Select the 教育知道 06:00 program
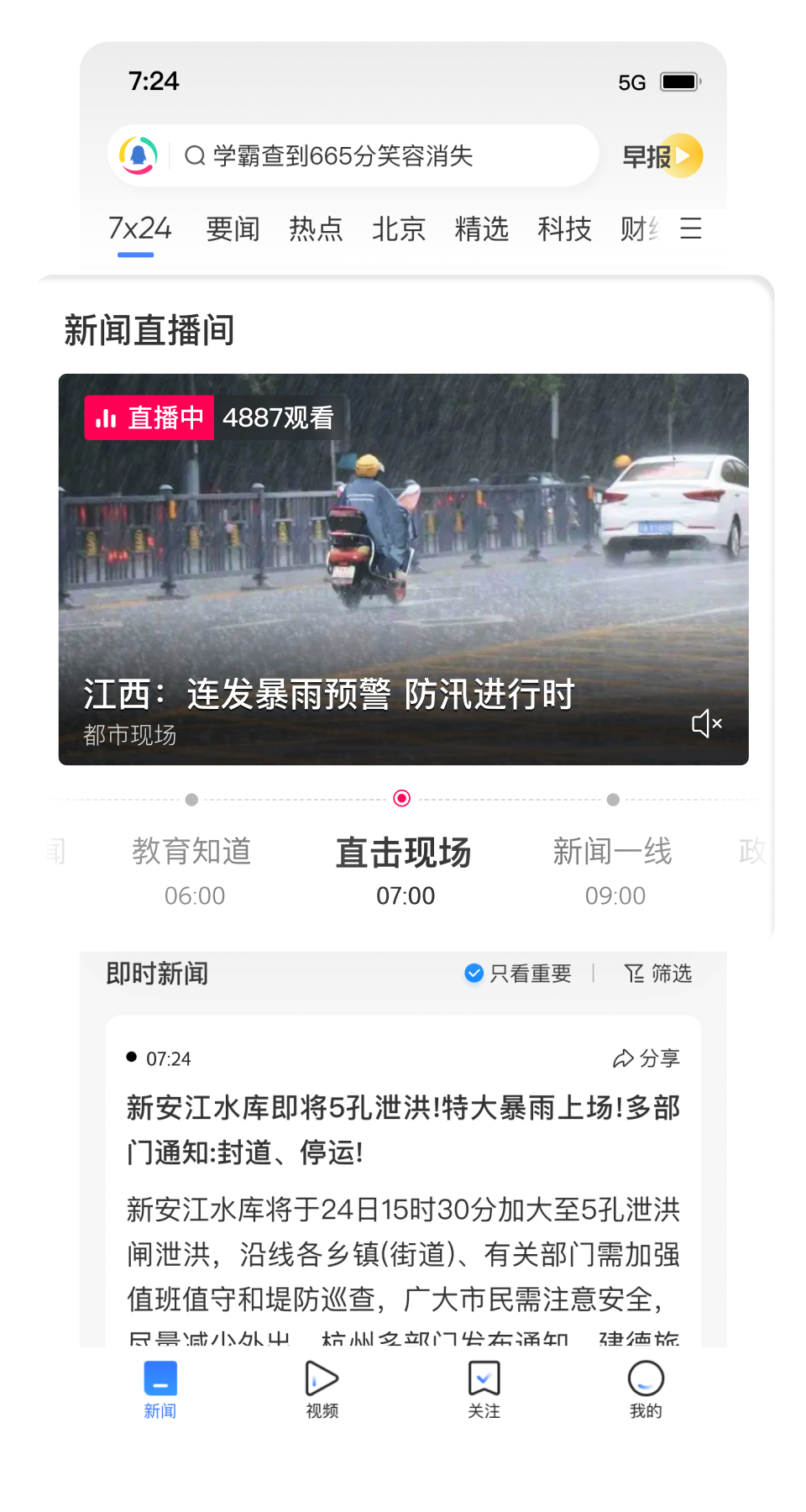The image size is (806, 1512). pyautogui.click(x=192, y=870)
